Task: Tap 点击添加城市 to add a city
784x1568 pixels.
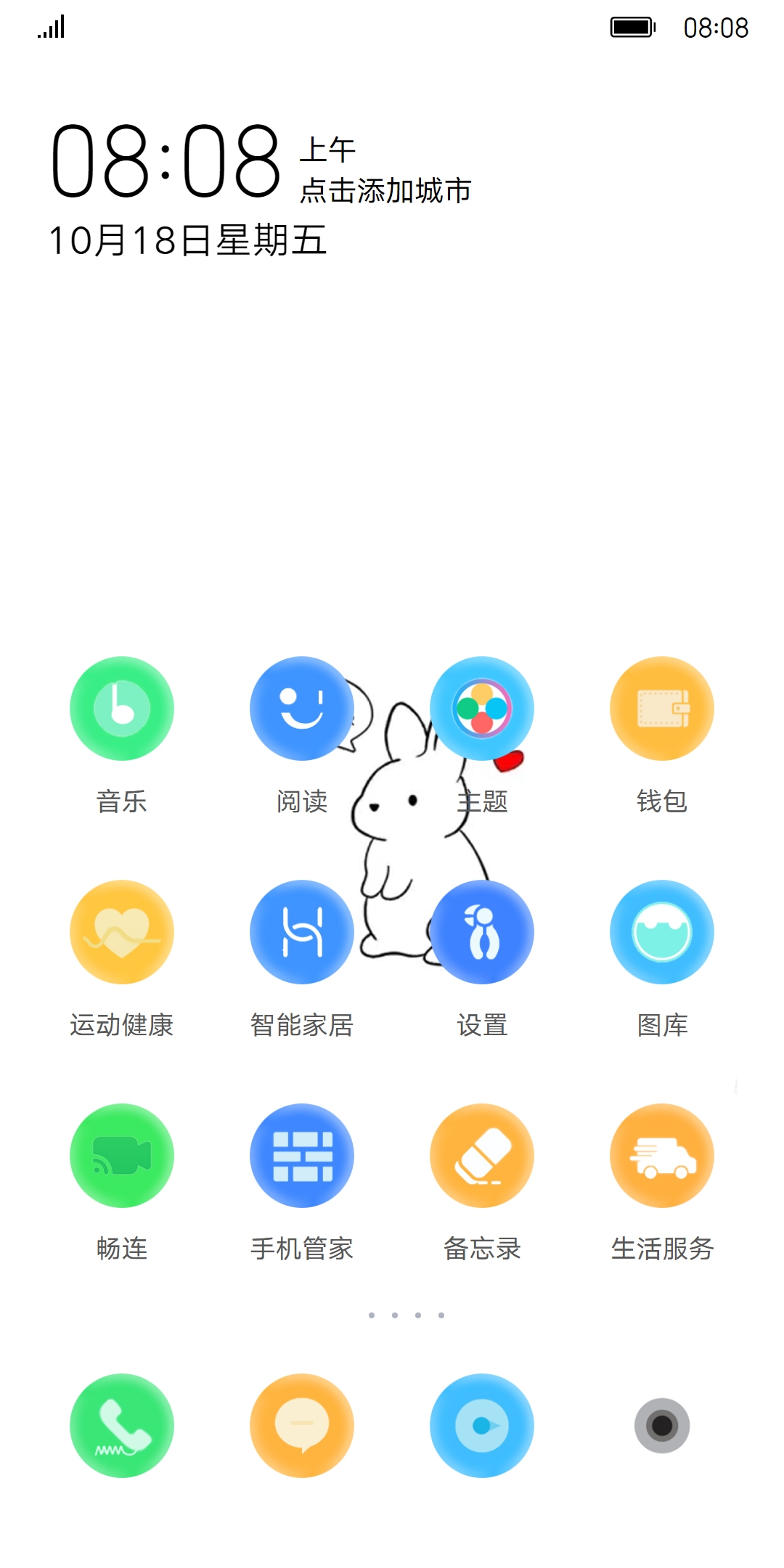Action: point(385,191)
